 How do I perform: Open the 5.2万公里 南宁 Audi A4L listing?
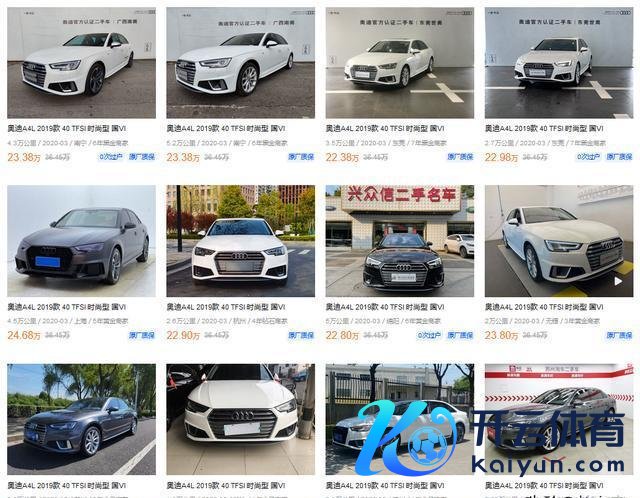pos(240,63)
